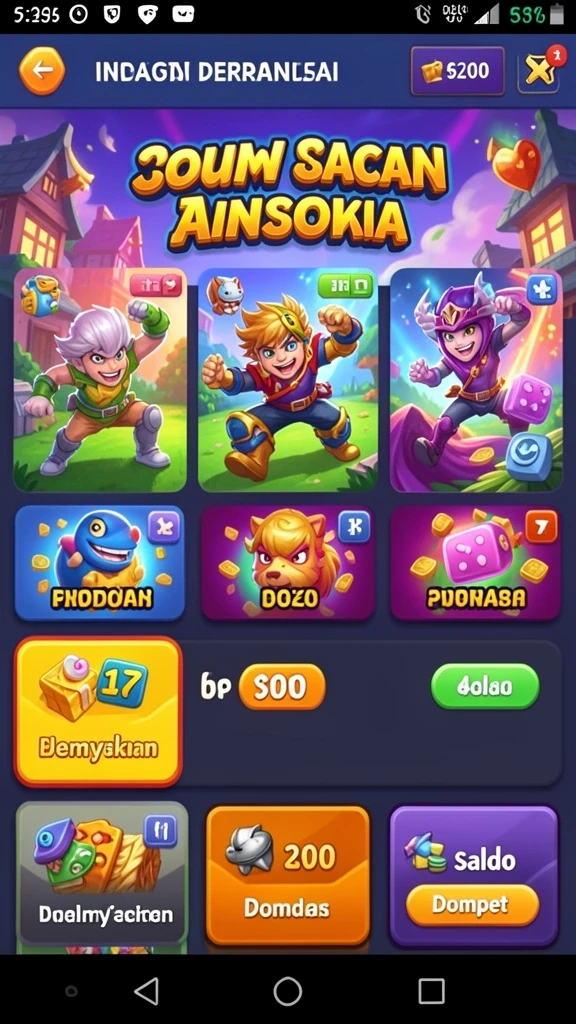Select the blond-haired hero card
Screen dimensions: 576x1024
(287, 379)
